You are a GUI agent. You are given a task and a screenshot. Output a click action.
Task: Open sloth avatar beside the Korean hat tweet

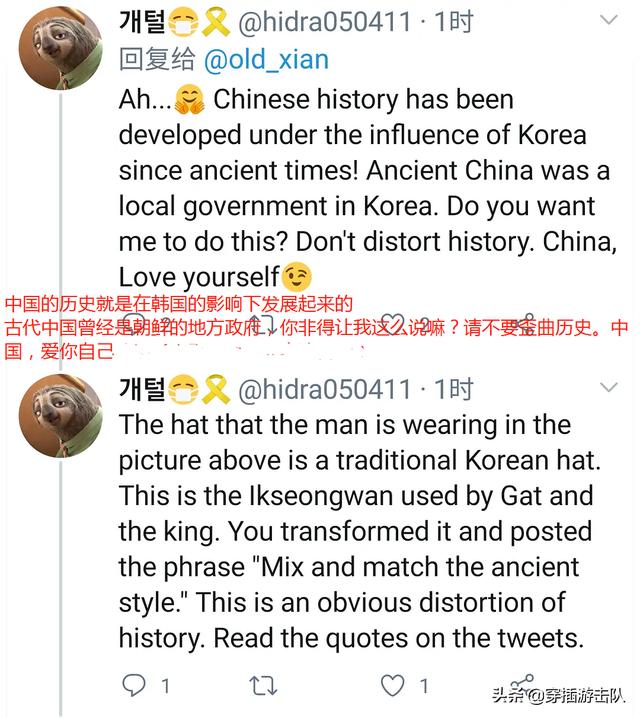[60, 413]
